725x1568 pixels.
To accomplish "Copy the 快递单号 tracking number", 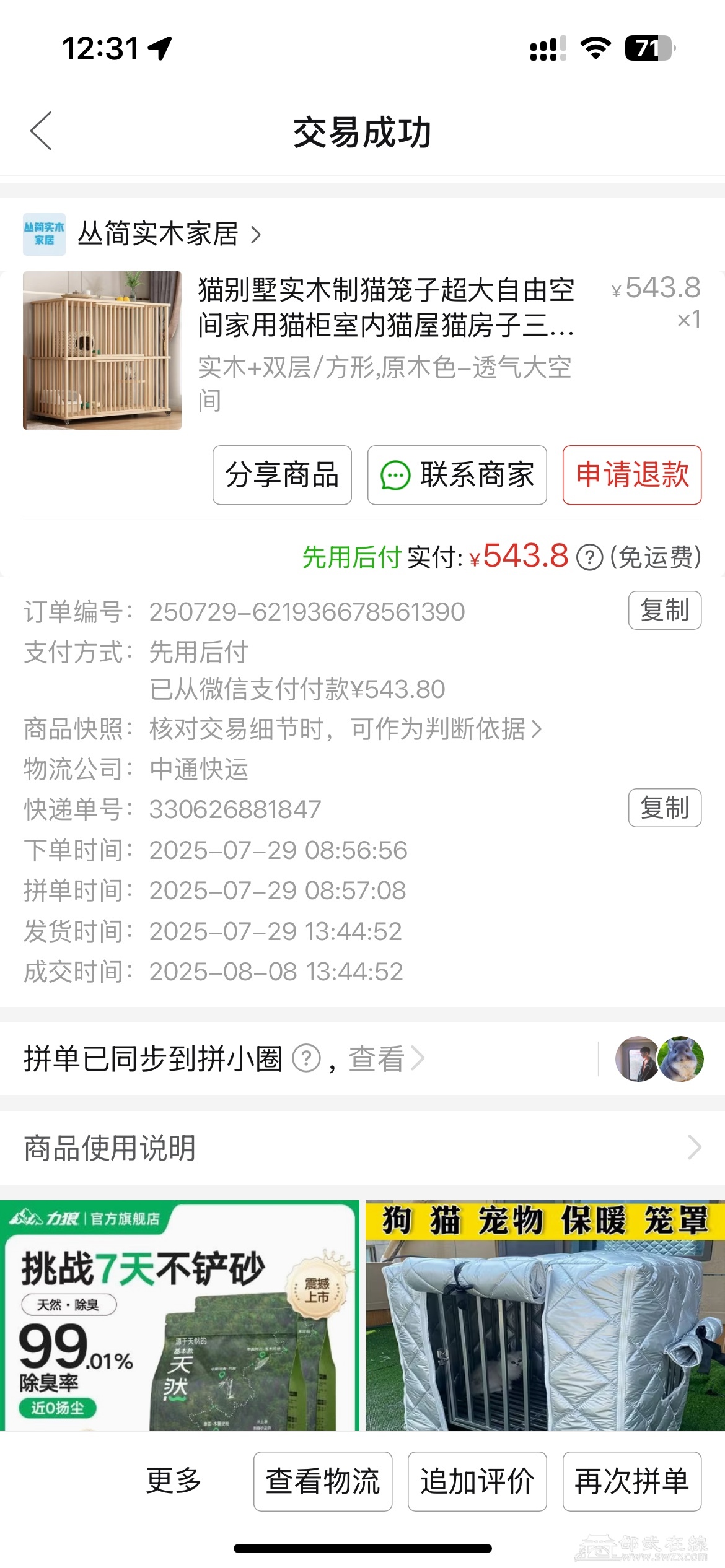I will (x=664, y=808).
